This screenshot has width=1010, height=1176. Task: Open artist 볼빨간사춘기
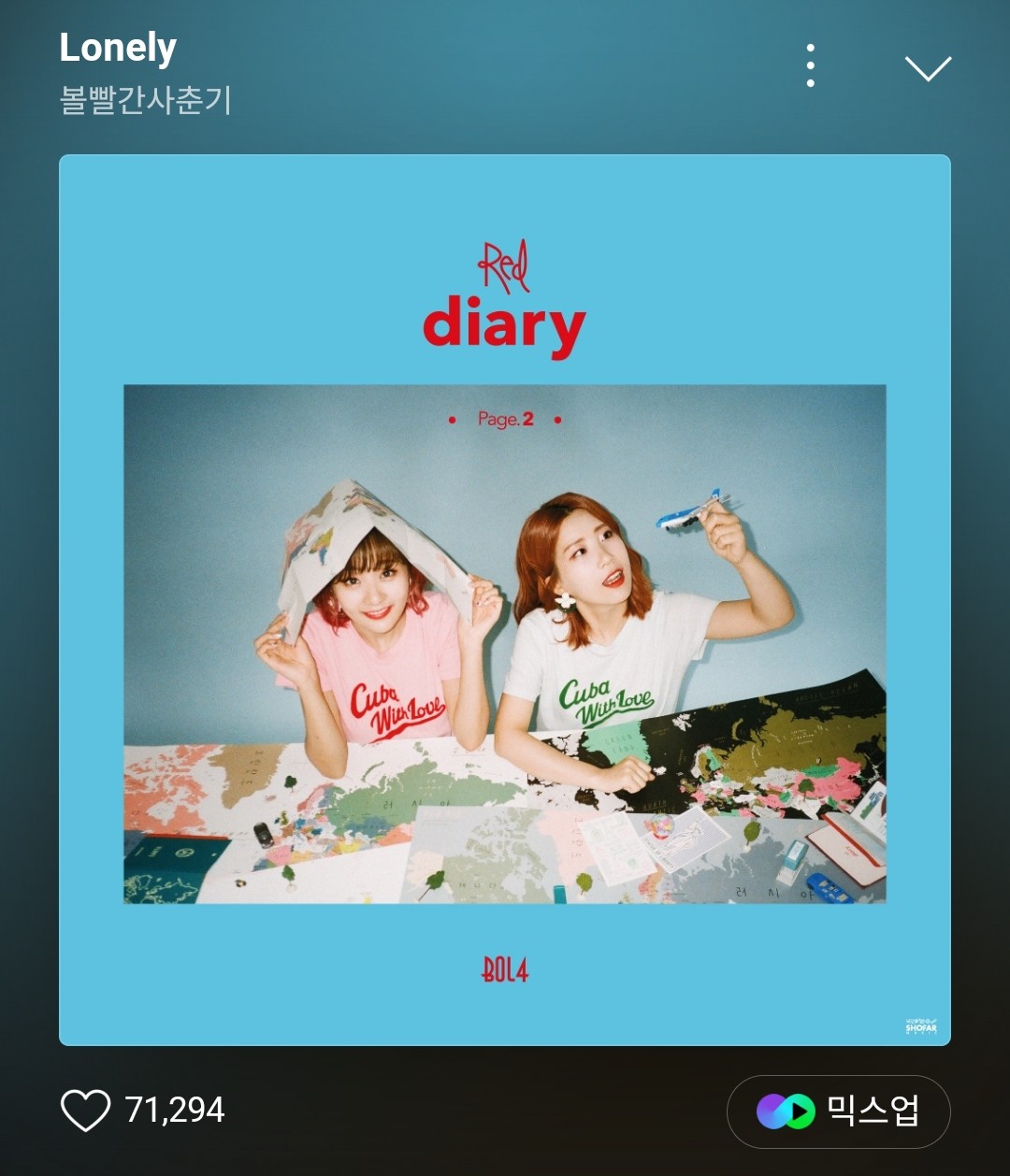pos(145,99)
